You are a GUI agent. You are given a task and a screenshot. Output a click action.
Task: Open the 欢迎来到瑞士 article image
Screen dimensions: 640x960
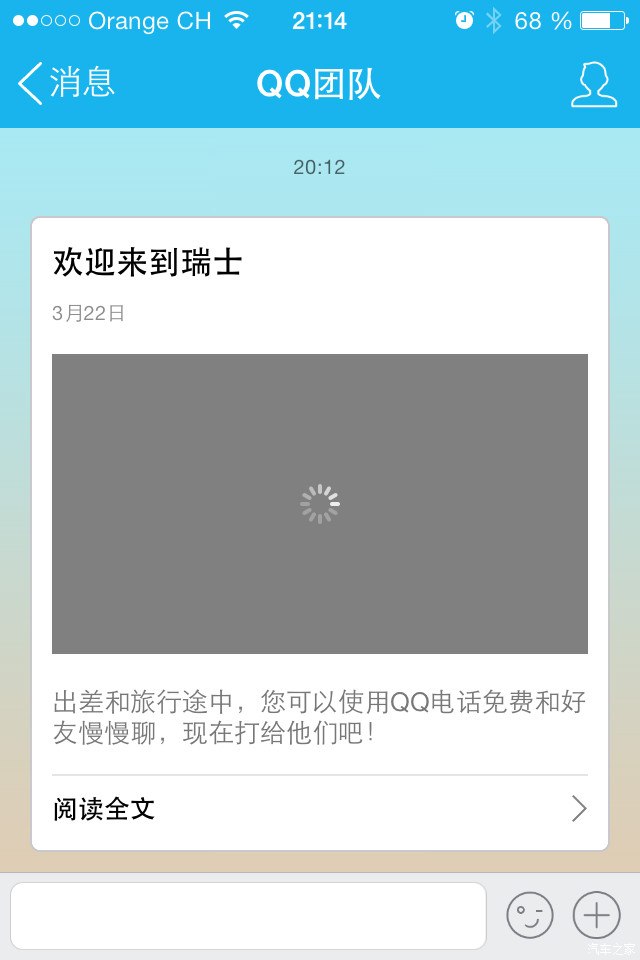click(320, 504)
